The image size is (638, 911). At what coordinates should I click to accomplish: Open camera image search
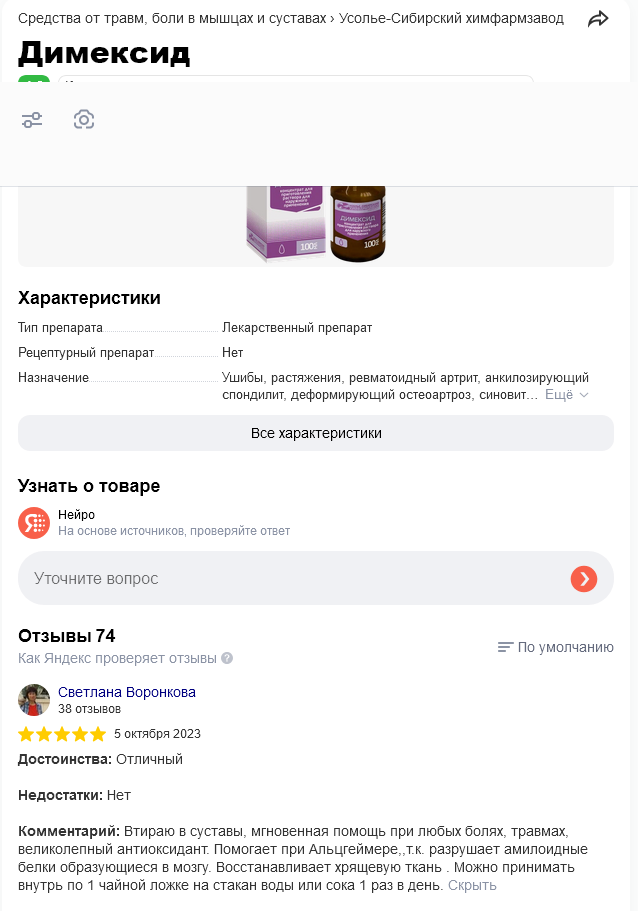tap(84, 120)
